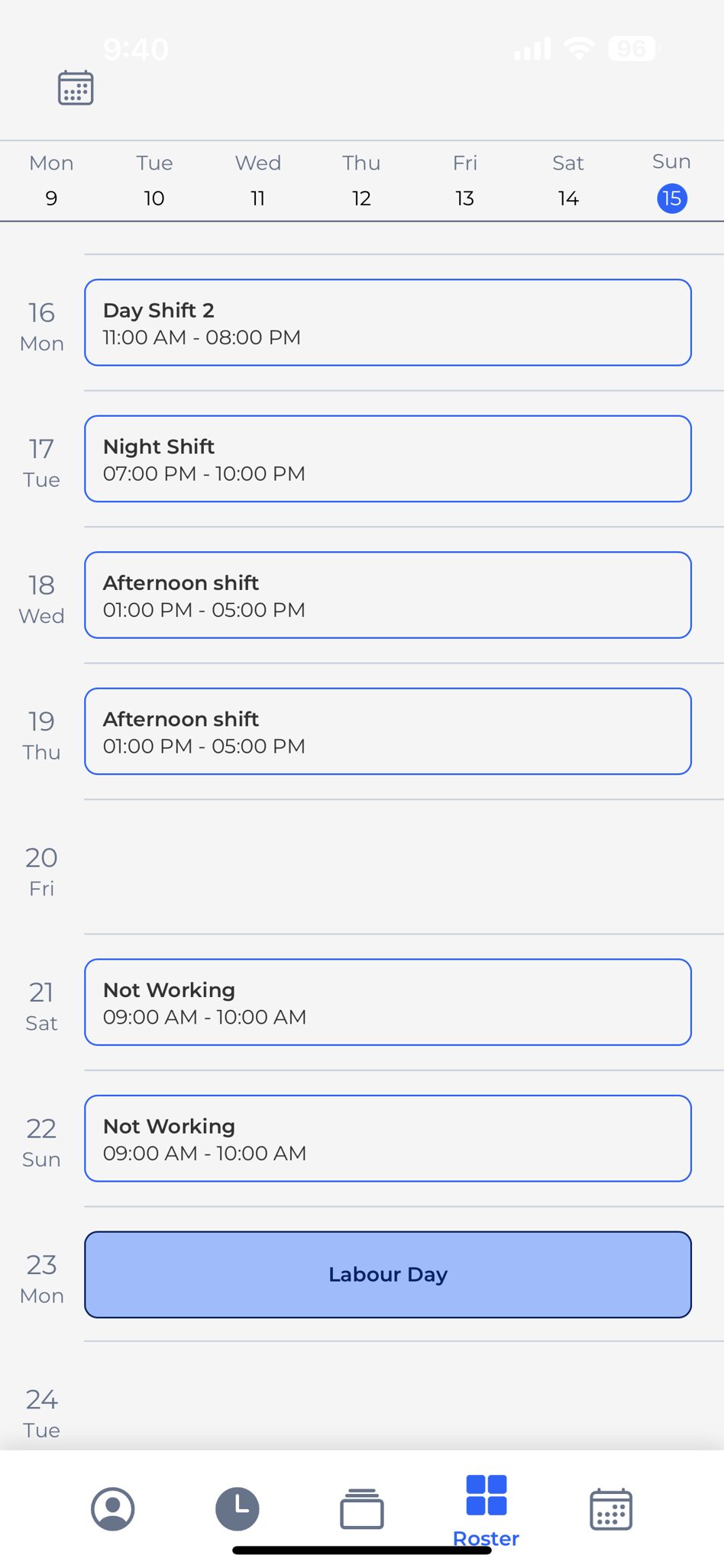Switch to the profile tab
The height and width of the screenshot is (1568, 724).
tap(113, 1508)
